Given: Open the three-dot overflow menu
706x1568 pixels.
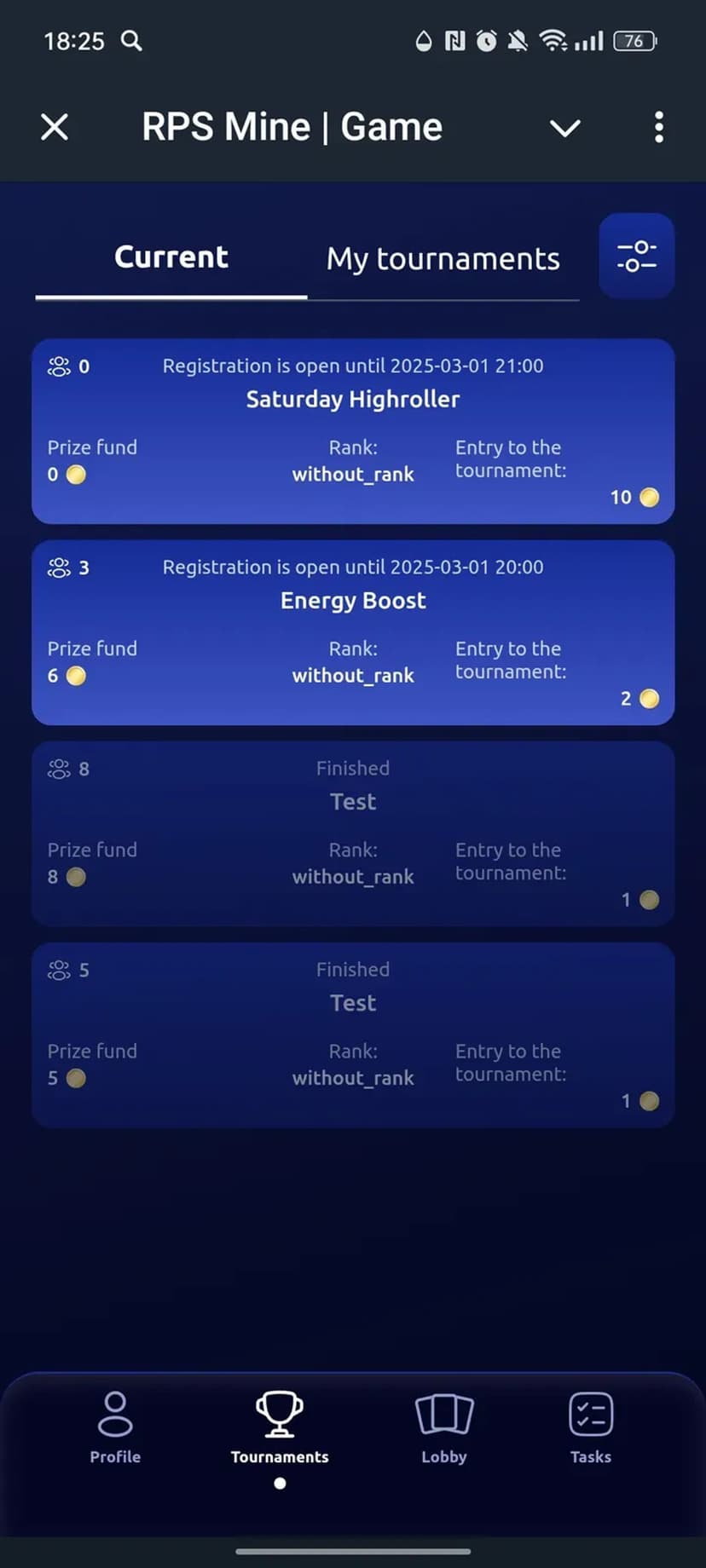Looking at the screenshot, I should [658, 128].
